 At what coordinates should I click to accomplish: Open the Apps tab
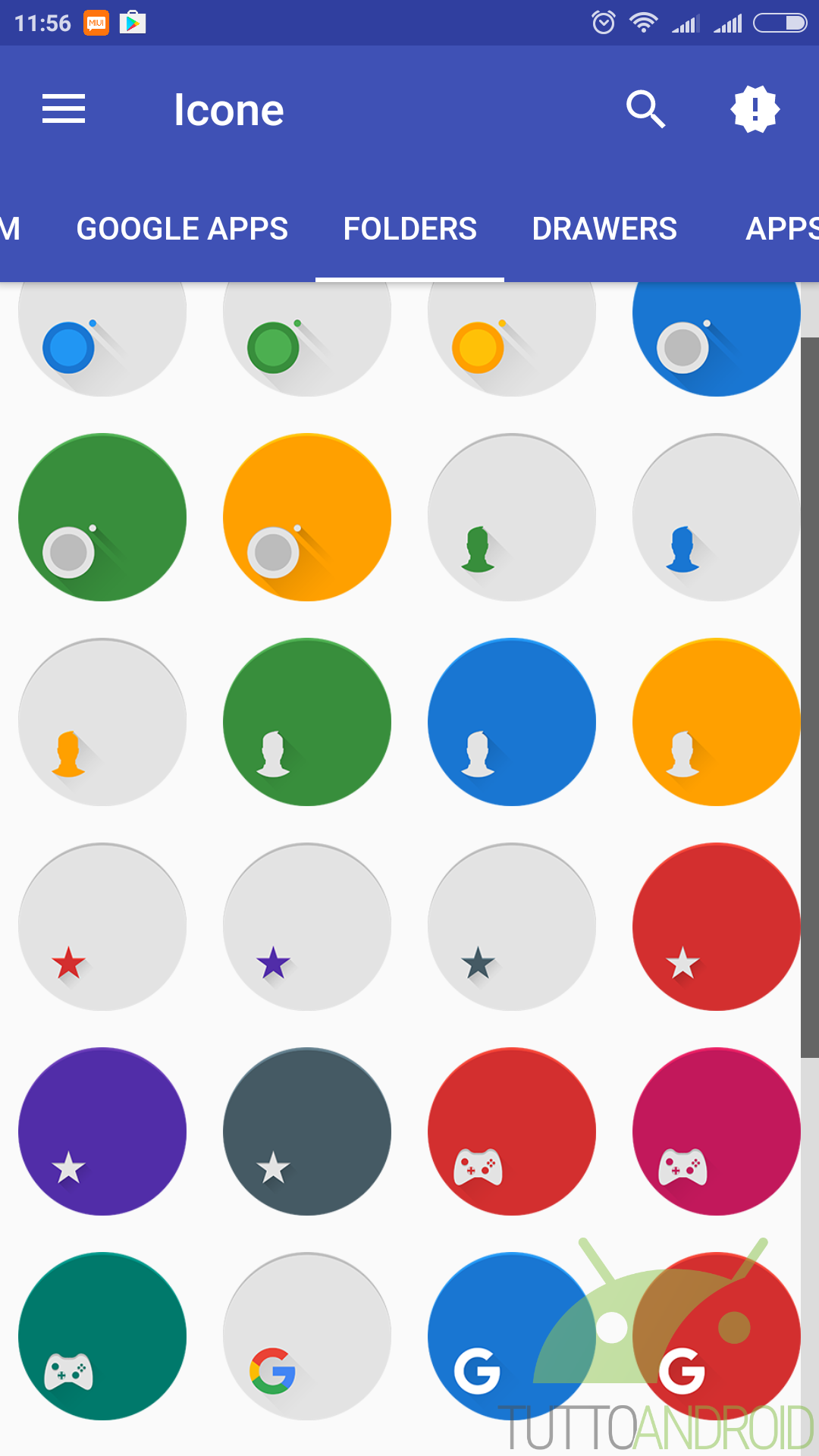pyautogui.click(x=782, y=228)
